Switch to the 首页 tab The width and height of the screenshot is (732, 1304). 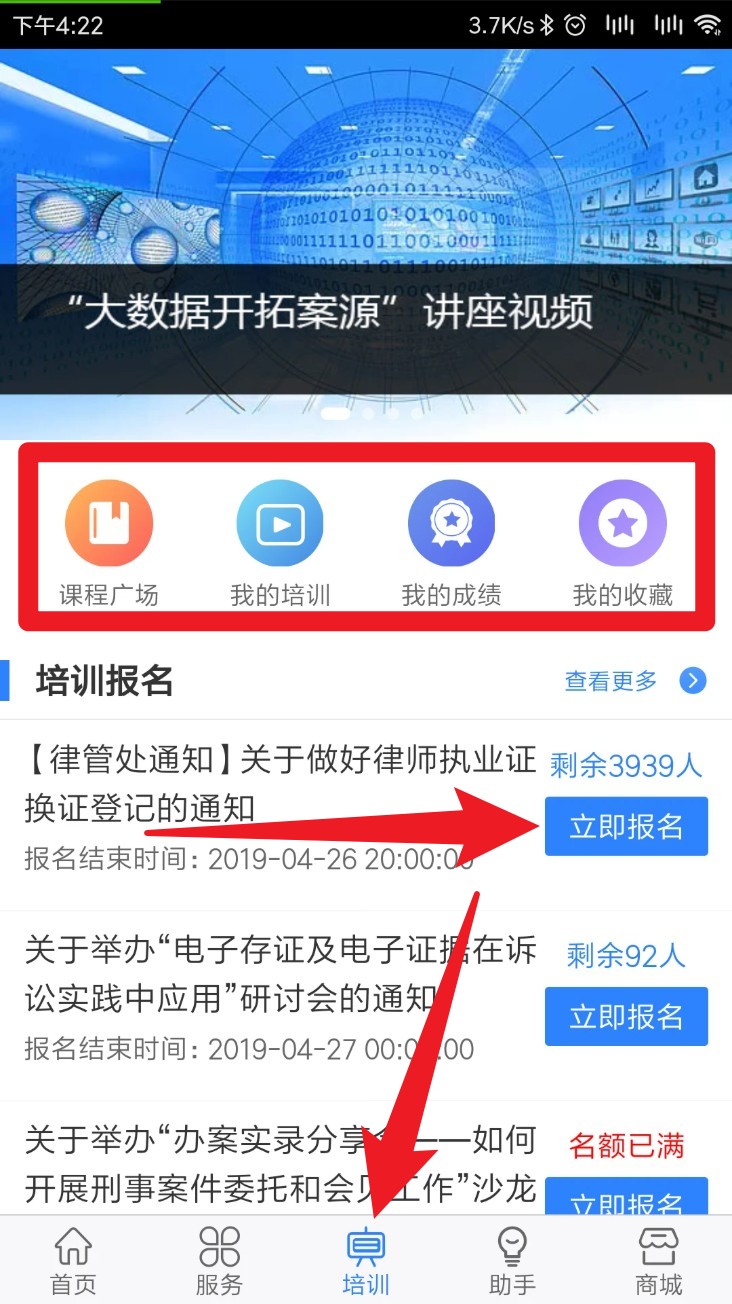coord(73,1262)
